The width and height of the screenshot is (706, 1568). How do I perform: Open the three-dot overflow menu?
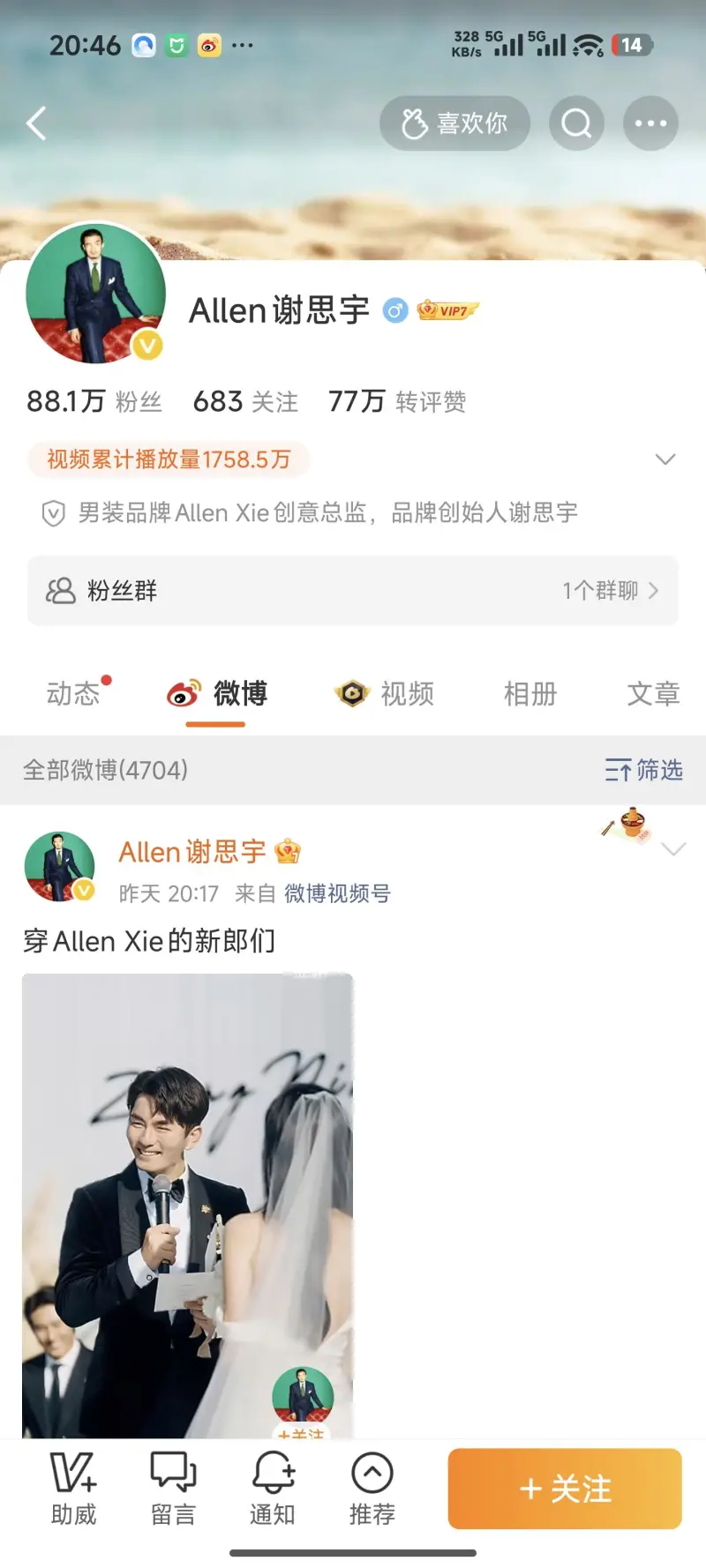650,123
